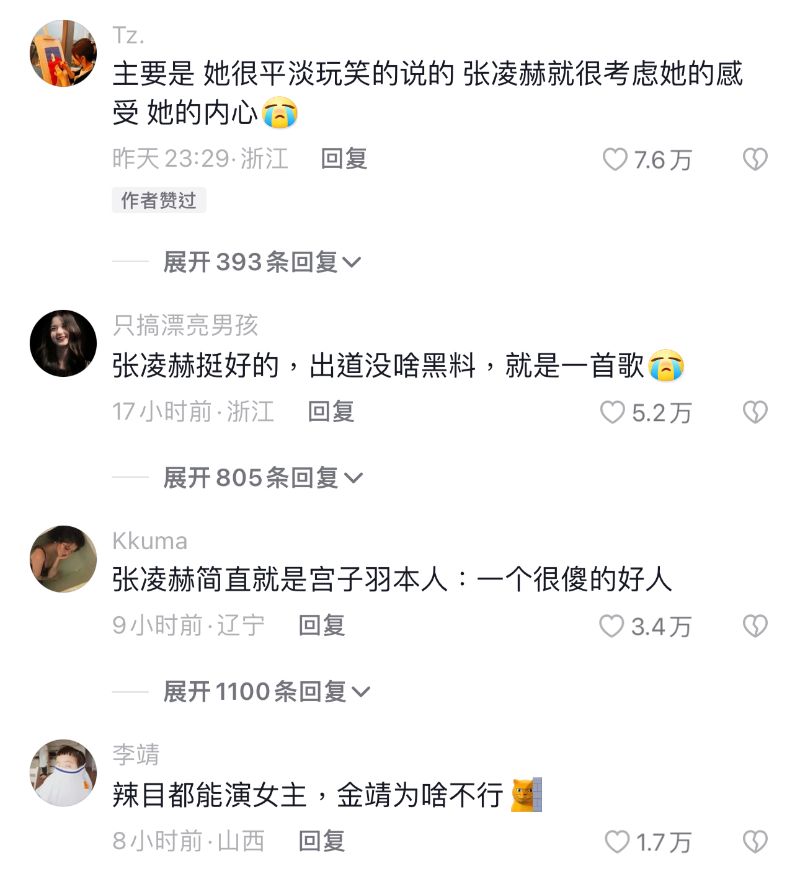This screenshot has width=800, height=874.
Task: Reply to 只搞漂亮男孩's comment
Action: [x=331, y=411]
